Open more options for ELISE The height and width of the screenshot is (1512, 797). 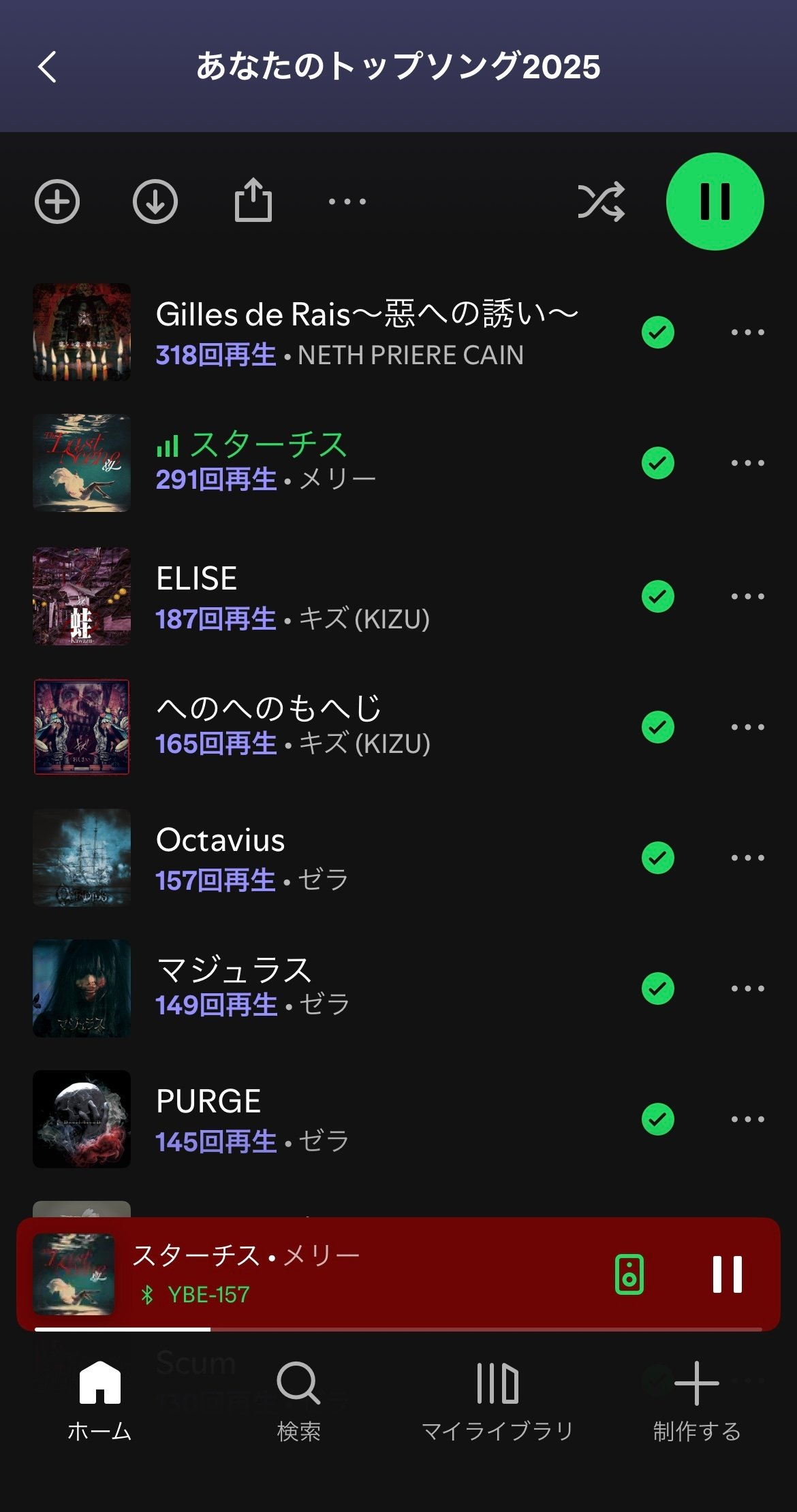click(x=747, y=596)
